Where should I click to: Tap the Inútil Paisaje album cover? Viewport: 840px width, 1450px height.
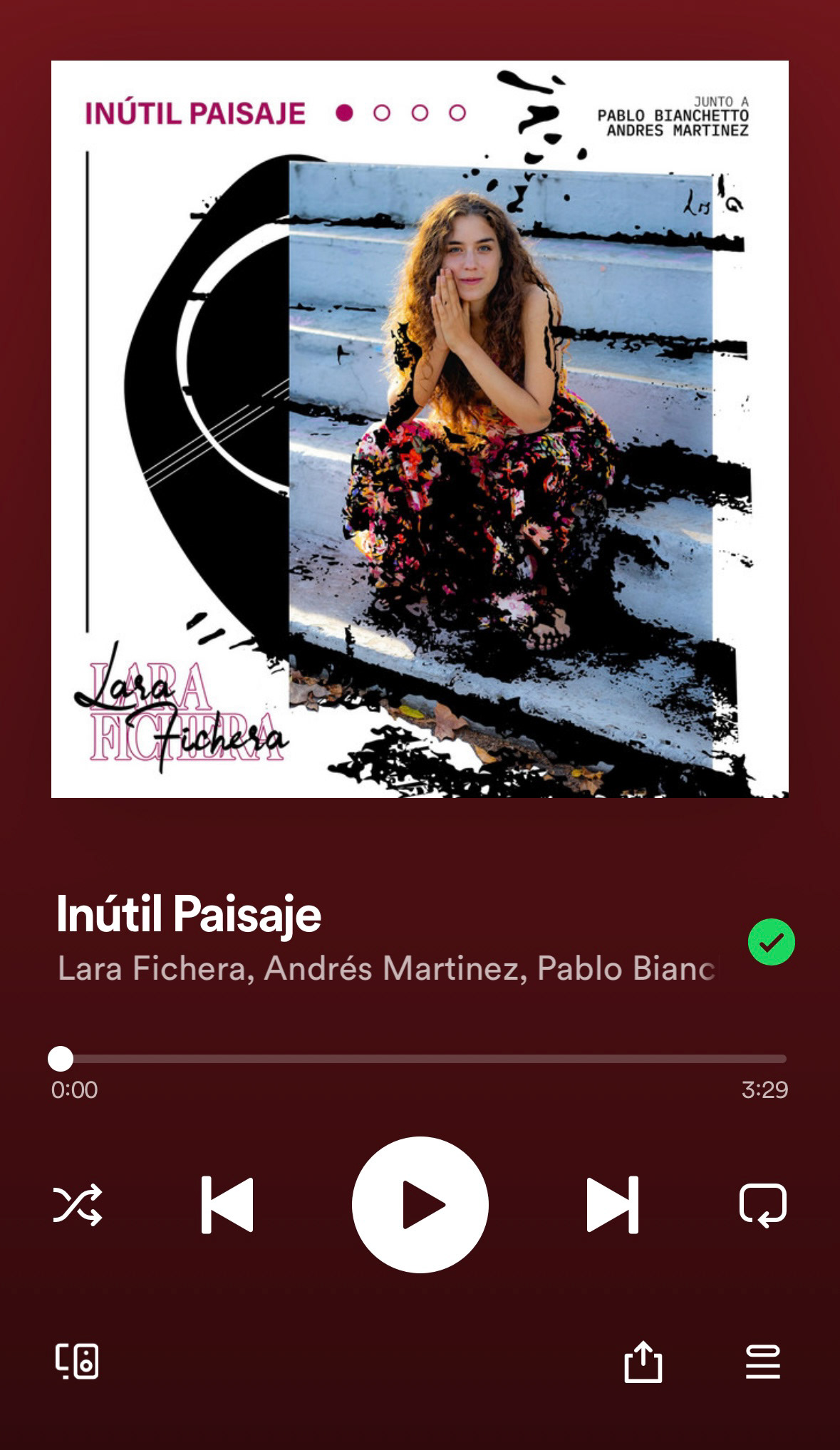pyautogui.click(x=420, y=429)
